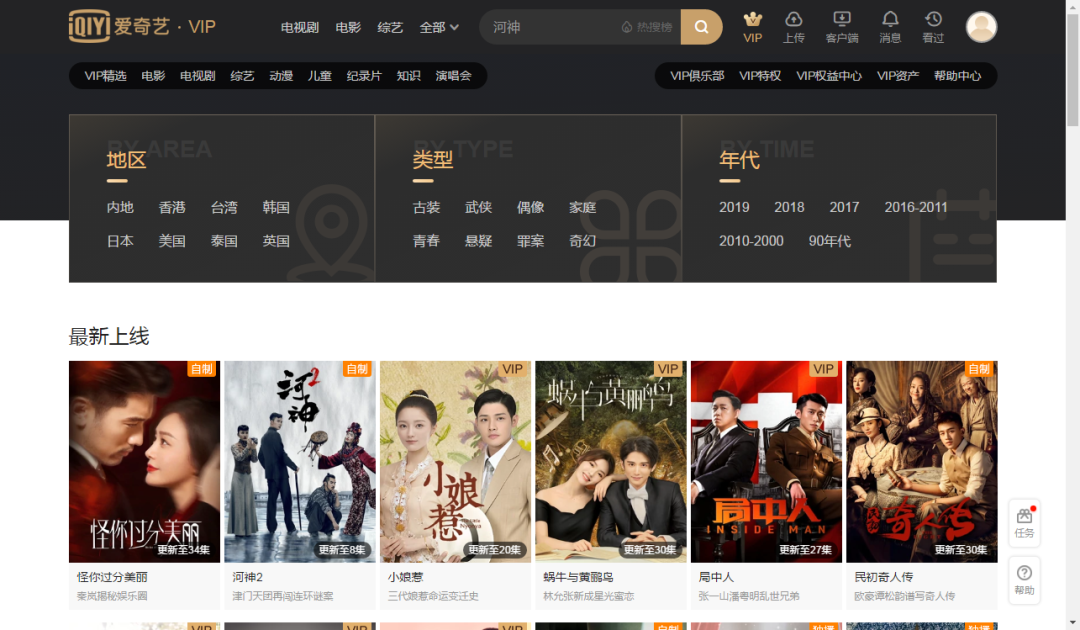Open the floating 任务 task button
The height and width of the screenshot is (630, 1080).
coord(1024,522)
